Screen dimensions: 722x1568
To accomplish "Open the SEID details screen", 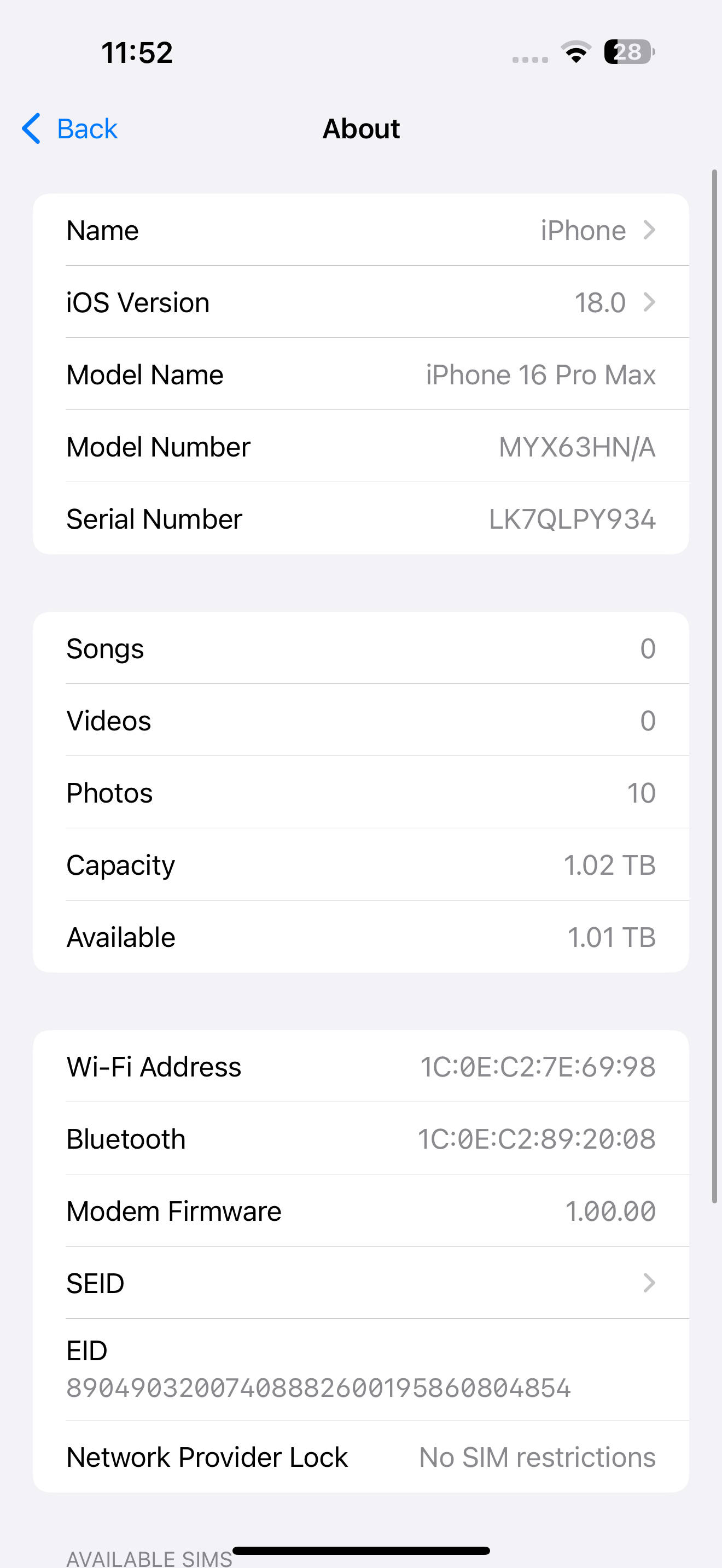I will click(361, 1283).
